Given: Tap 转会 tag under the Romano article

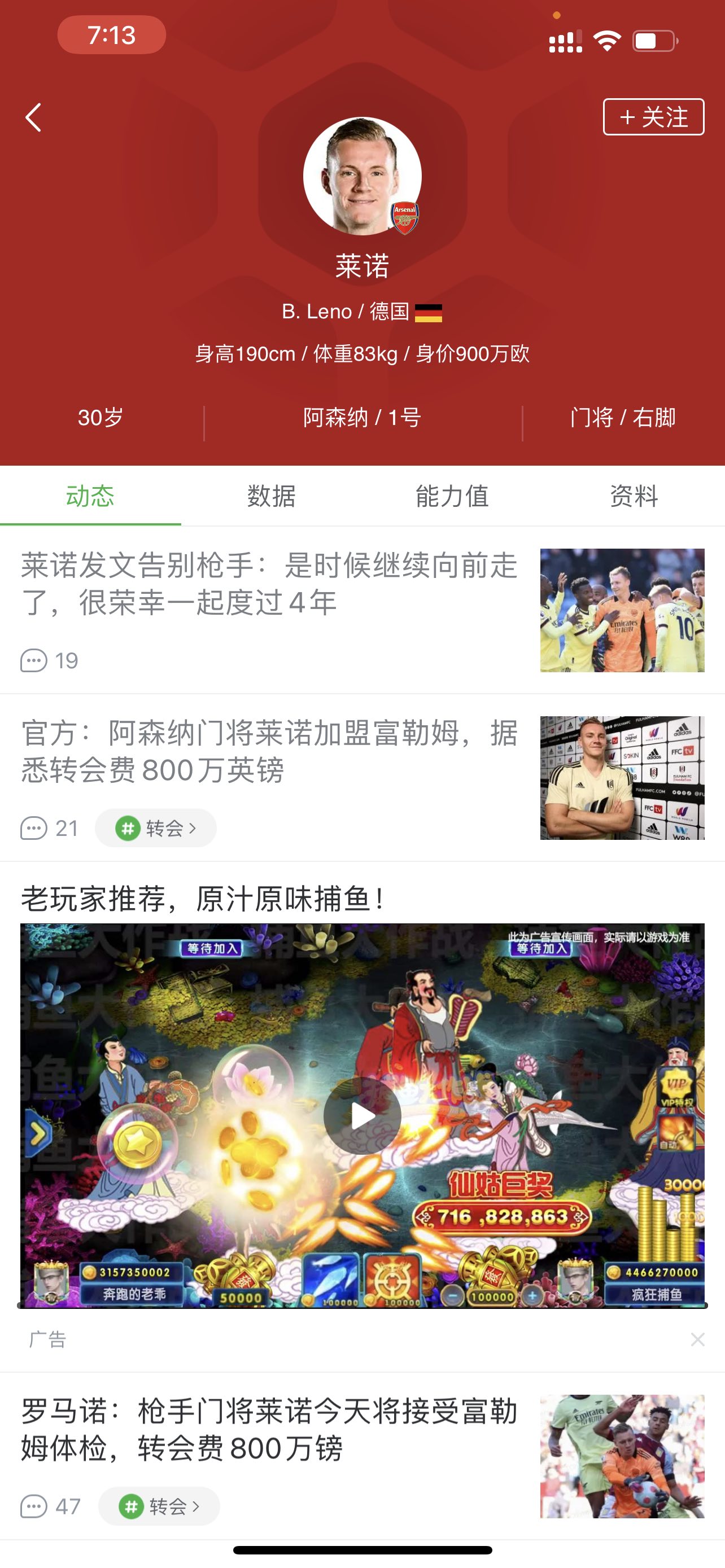Looking at the screenshot, I should pos(159,1506).
